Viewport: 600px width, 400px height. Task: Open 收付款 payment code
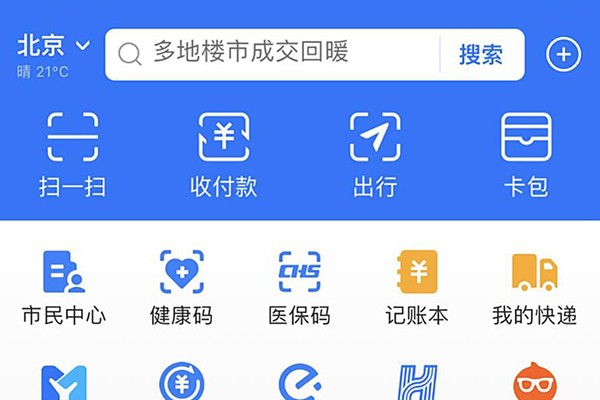click(223, 155)
